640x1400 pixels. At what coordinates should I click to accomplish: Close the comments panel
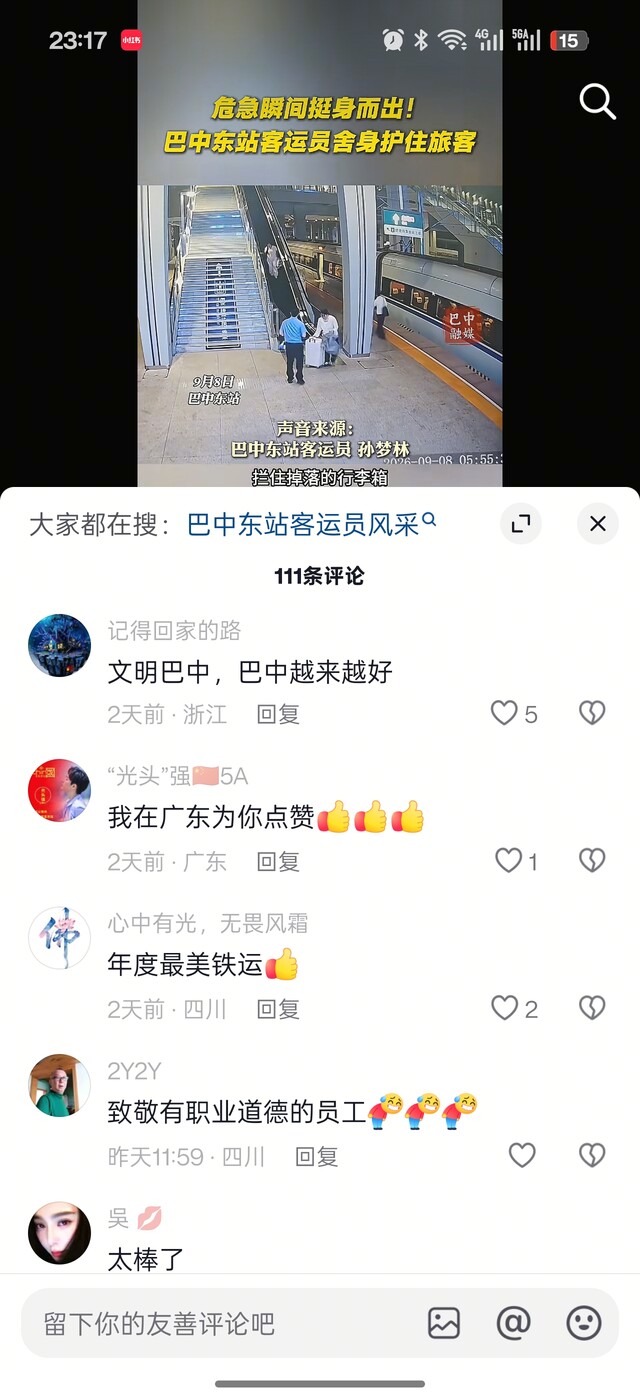pyautogui.click(x=598, y=524)
